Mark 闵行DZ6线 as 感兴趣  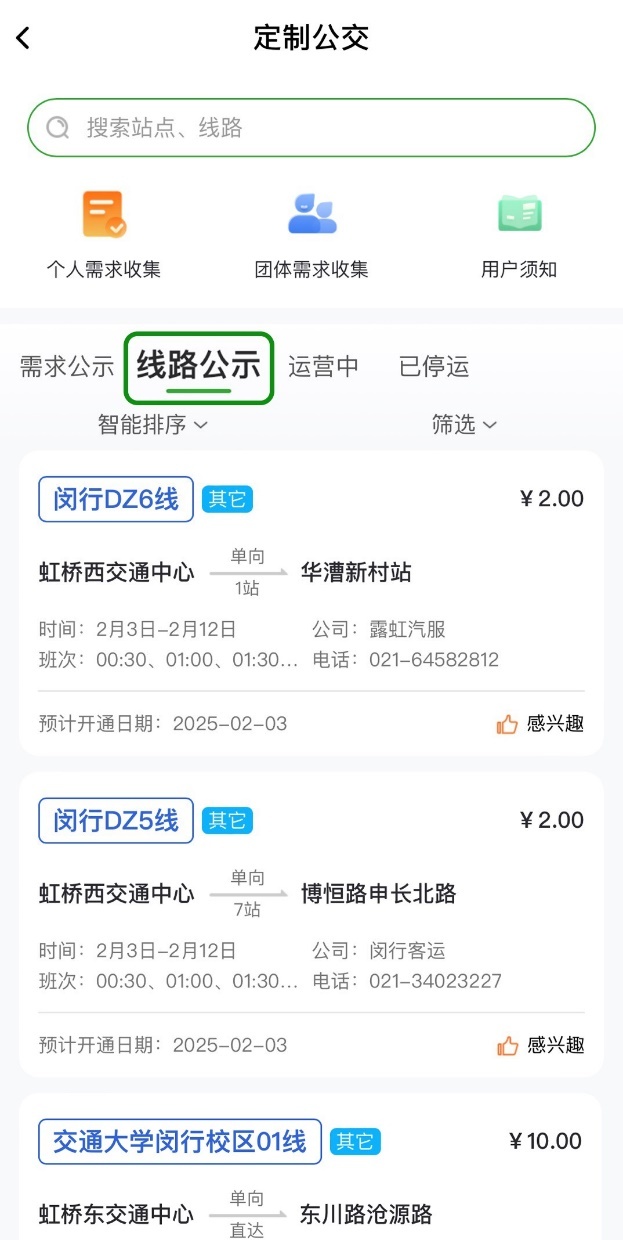(540, 724)
